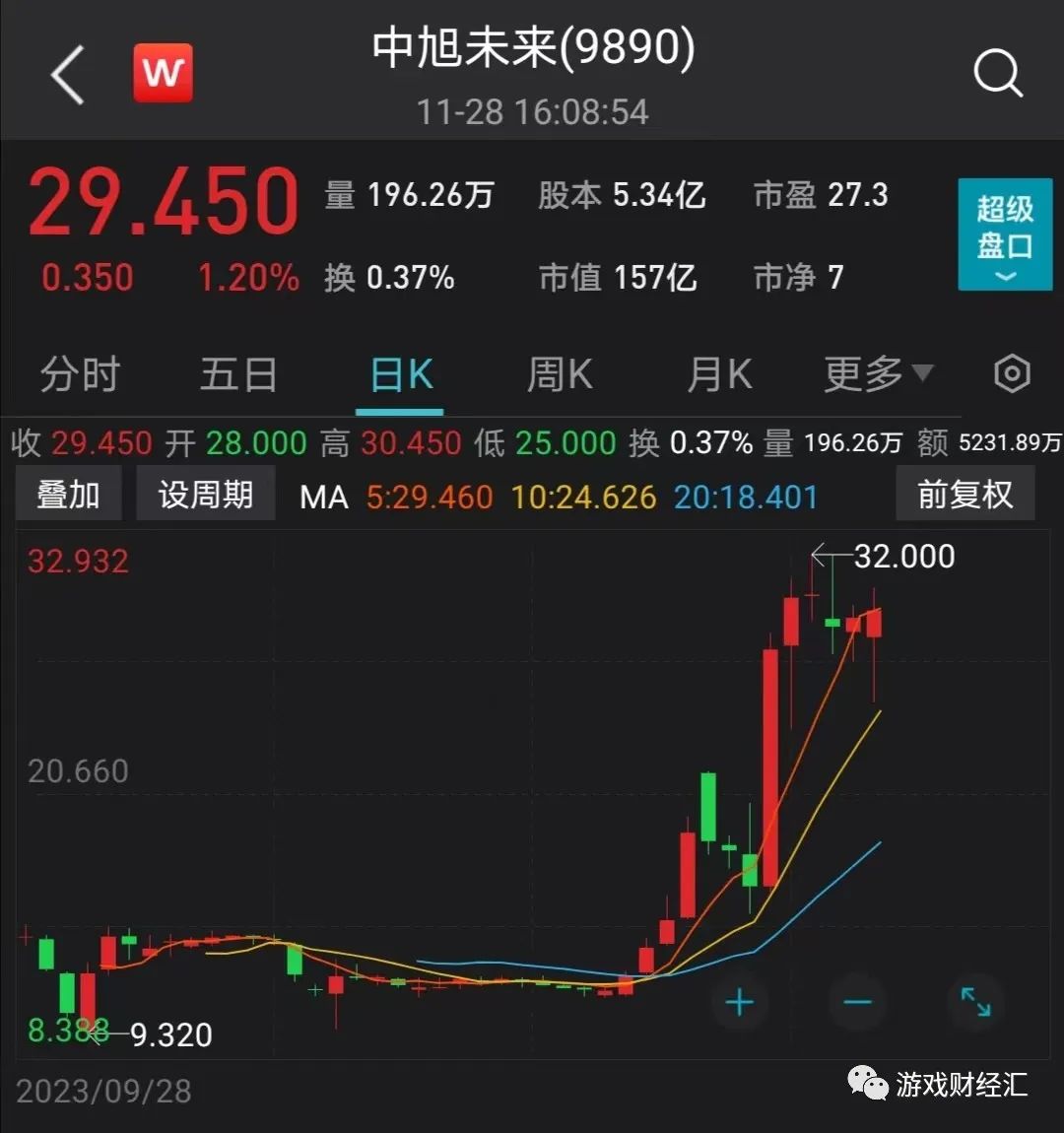Switch to the 五日 chart tab
Screen dimensions: 1064x1133
click(238, 375)
